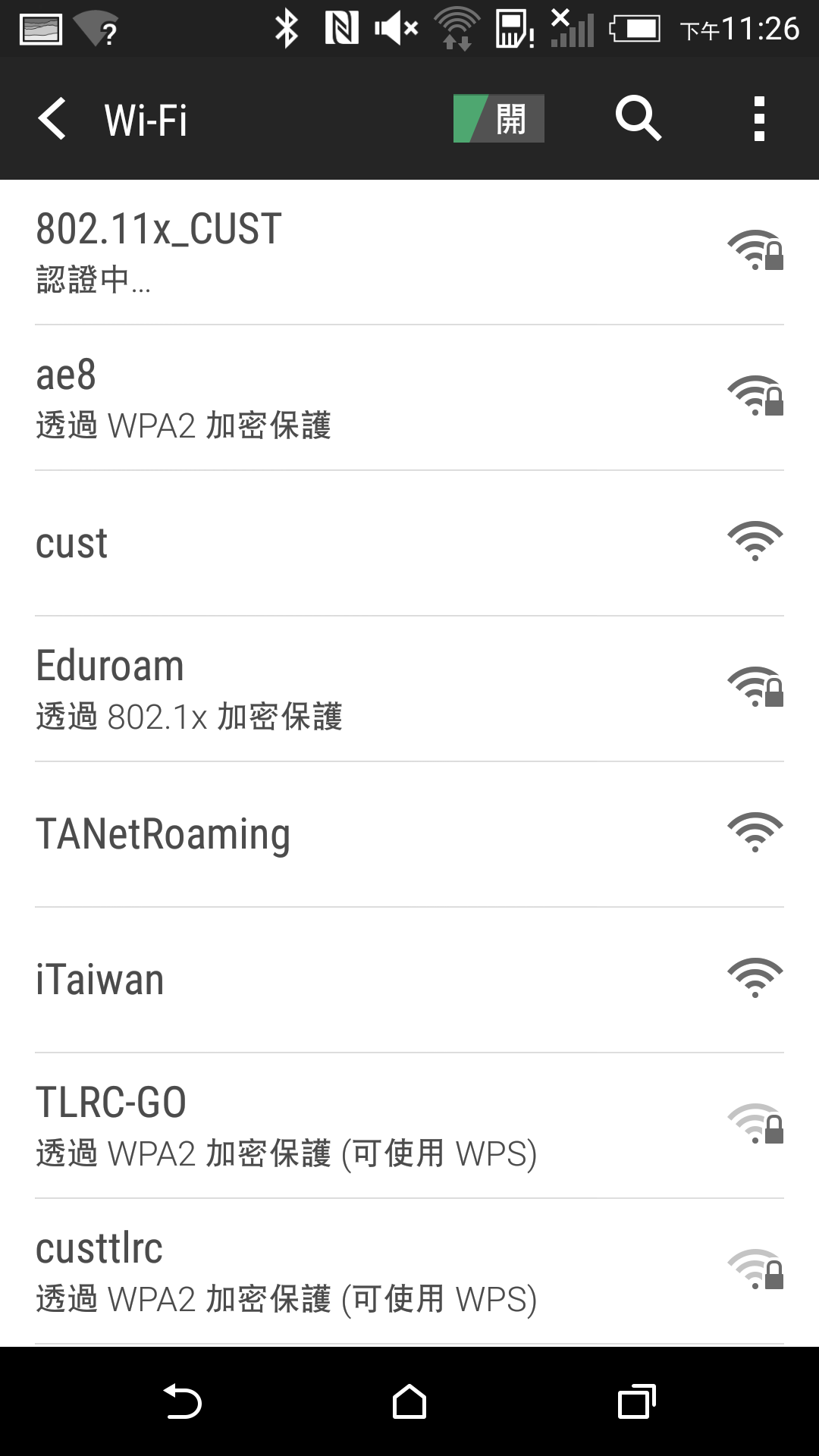Open the Wi-Fi search icon
819x1456 pixels.
click(x=638, y=118)
